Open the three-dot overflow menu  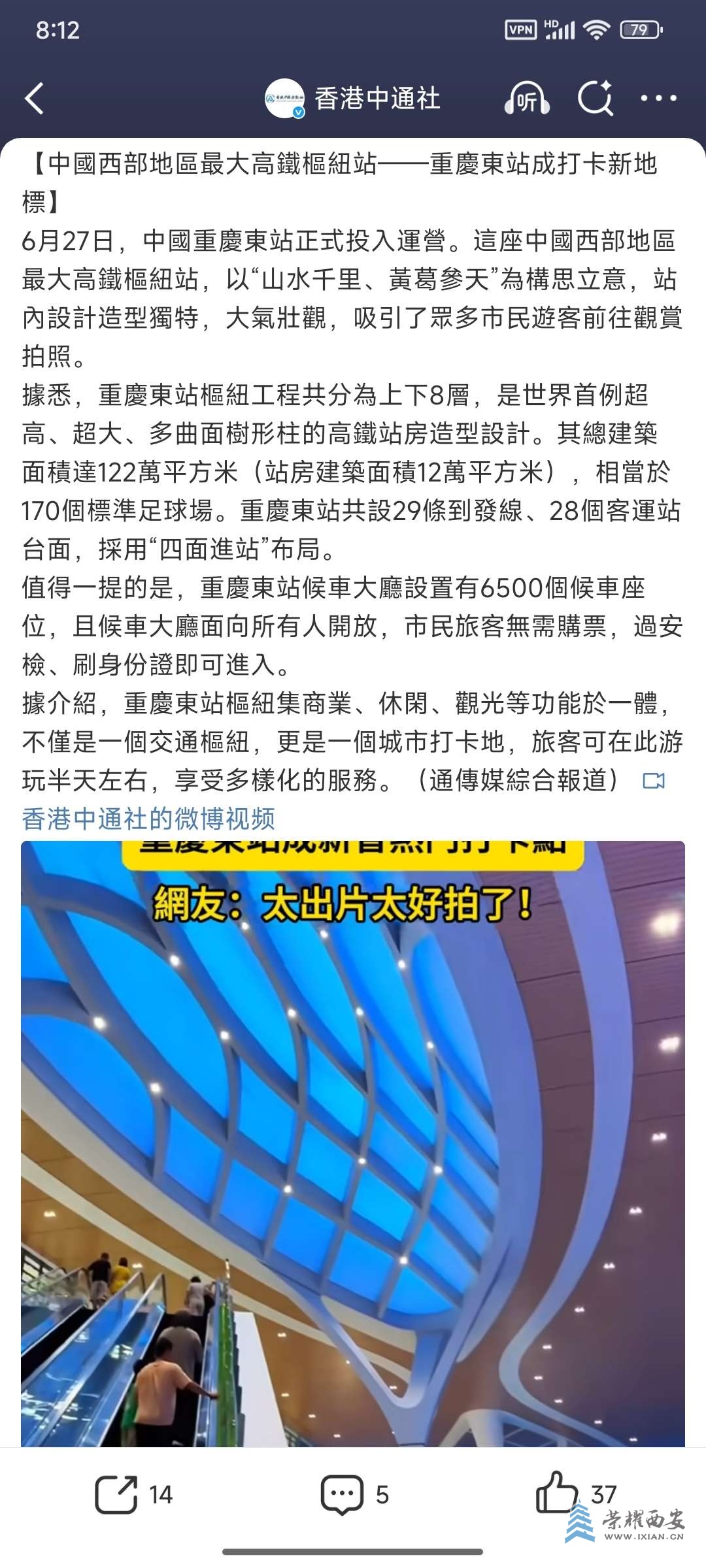658,99
